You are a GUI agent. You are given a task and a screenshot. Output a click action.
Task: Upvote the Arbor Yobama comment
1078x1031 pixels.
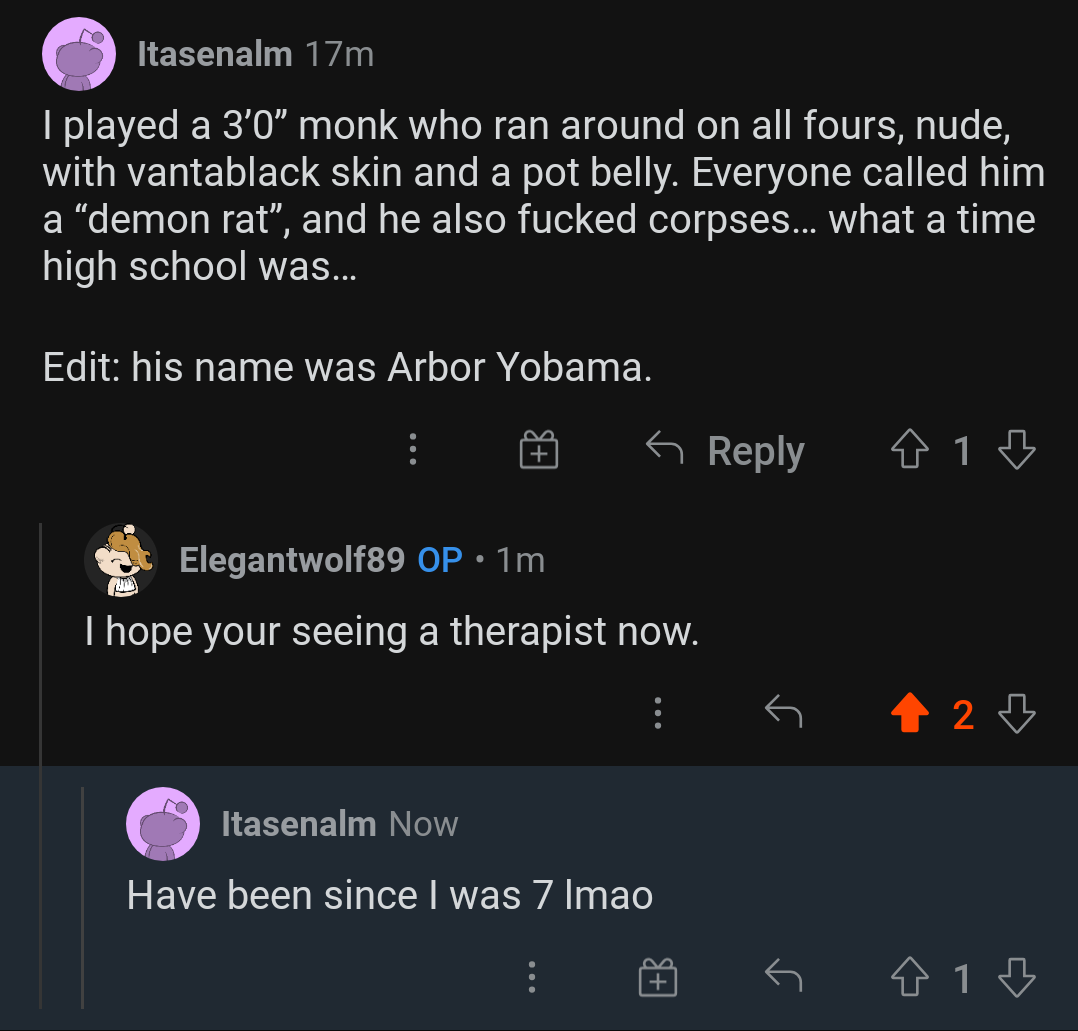(x=909, y=450)
